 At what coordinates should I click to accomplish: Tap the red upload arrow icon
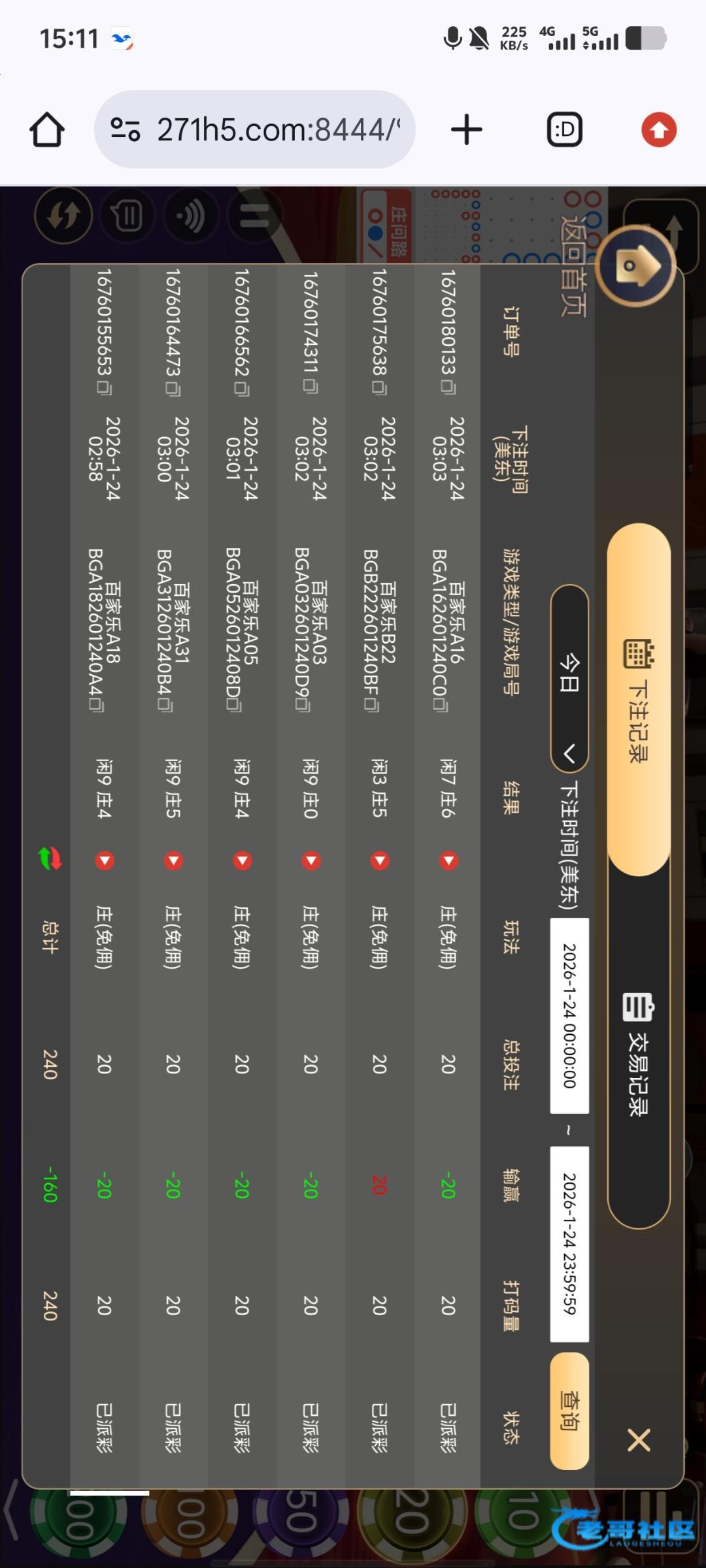coord(659,129)
